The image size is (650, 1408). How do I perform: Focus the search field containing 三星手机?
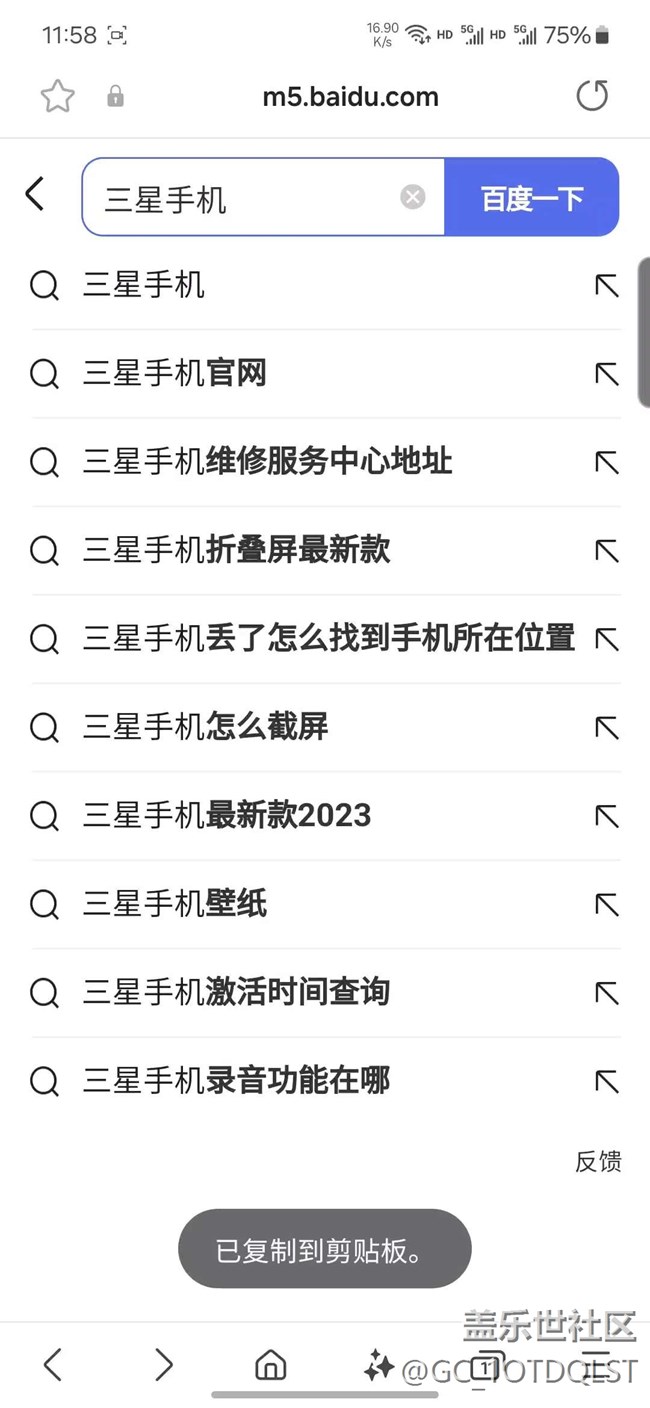250,198
